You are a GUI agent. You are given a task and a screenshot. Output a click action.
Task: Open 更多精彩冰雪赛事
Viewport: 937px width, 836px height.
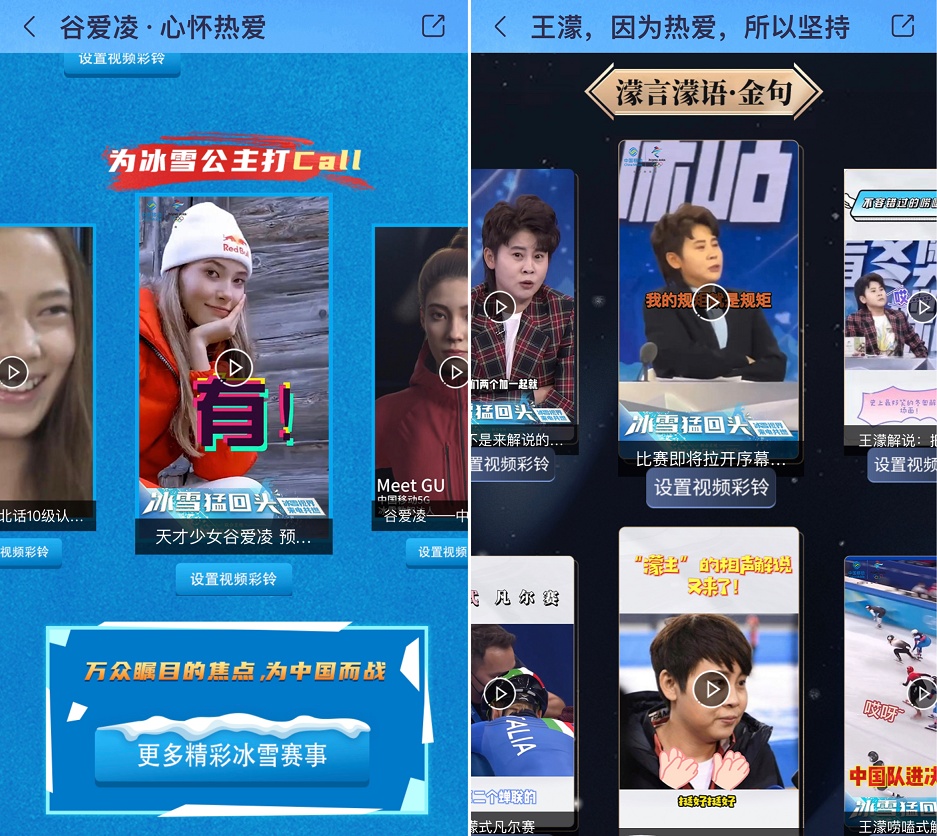click(232, 754)
